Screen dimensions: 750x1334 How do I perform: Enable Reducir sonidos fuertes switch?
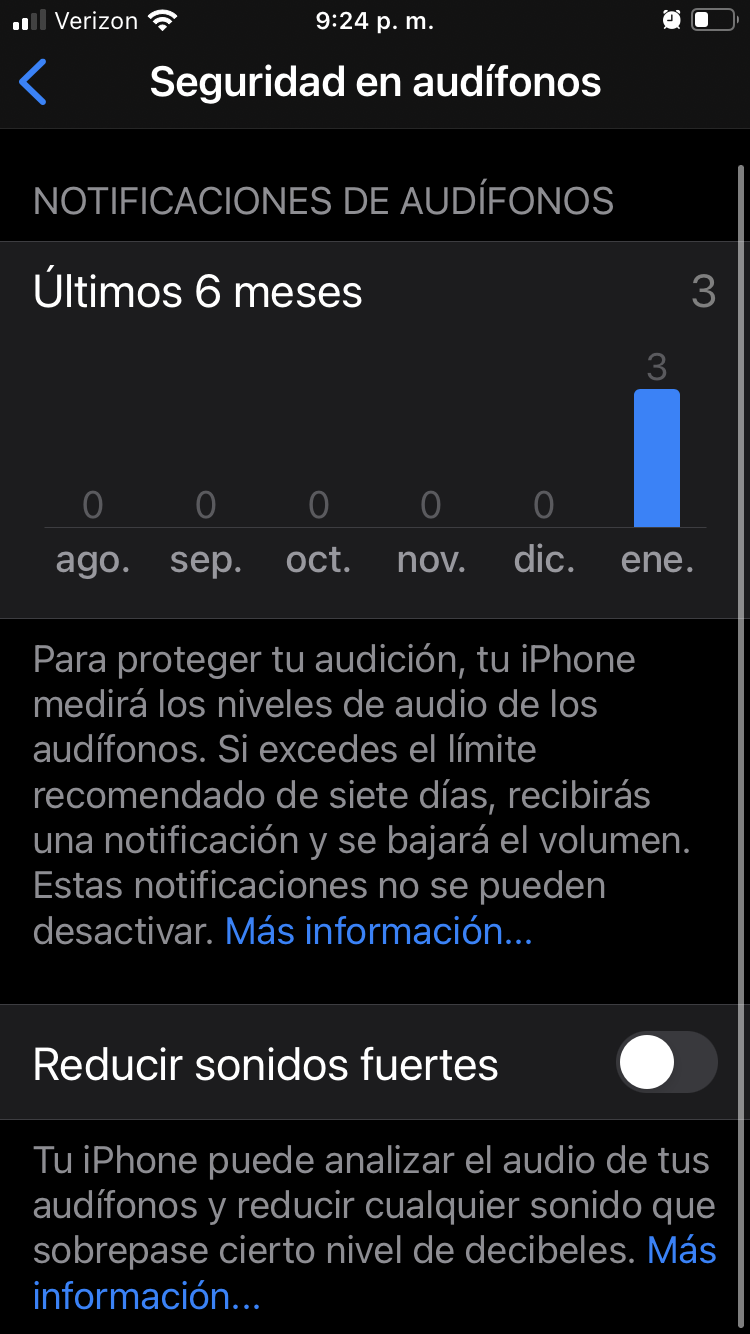pos(666,1062)
